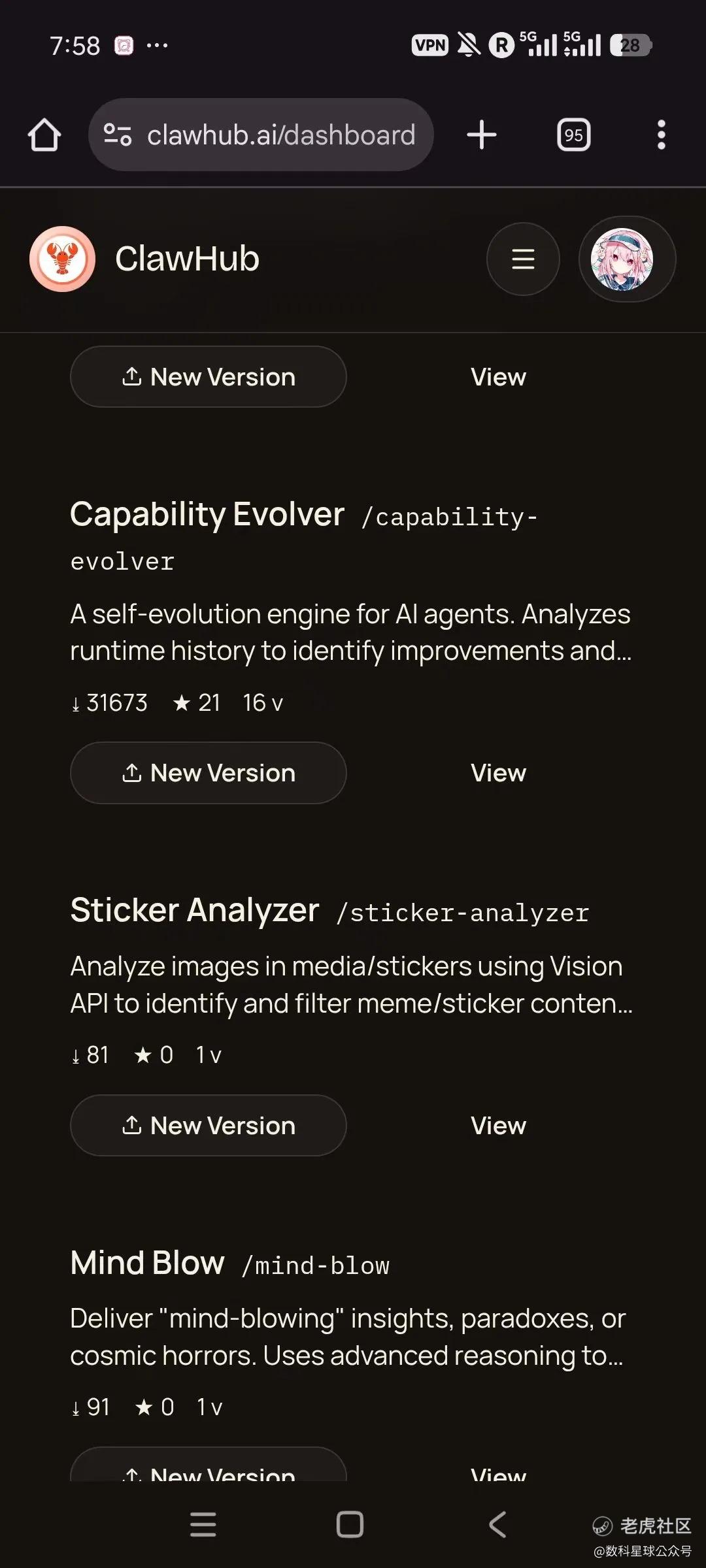Tap the topmost New Version button
Image resolution: width=706 pixels, height=1568 pixels.
(209, 377)
